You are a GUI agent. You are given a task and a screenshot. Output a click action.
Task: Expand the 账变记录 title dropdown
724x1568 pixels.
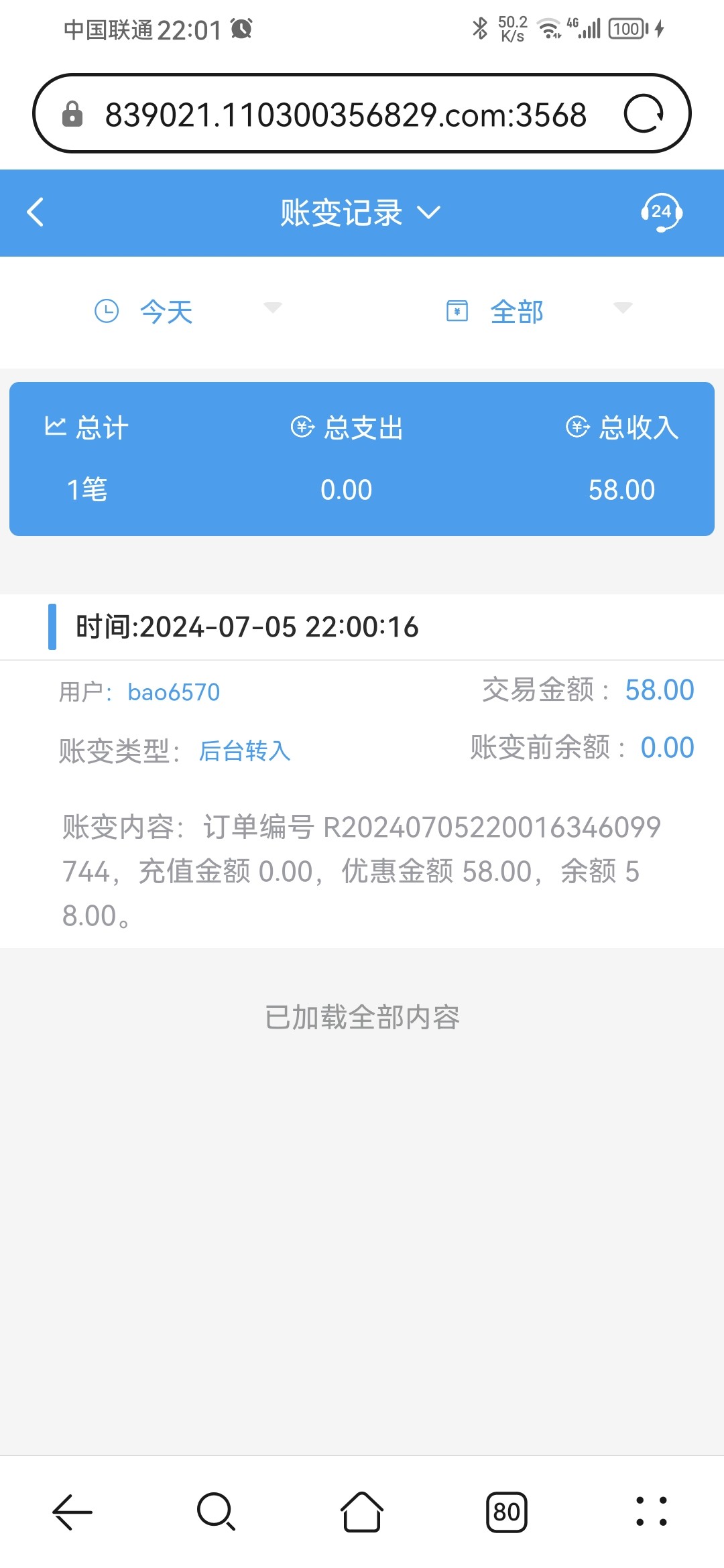coord(361,212)
